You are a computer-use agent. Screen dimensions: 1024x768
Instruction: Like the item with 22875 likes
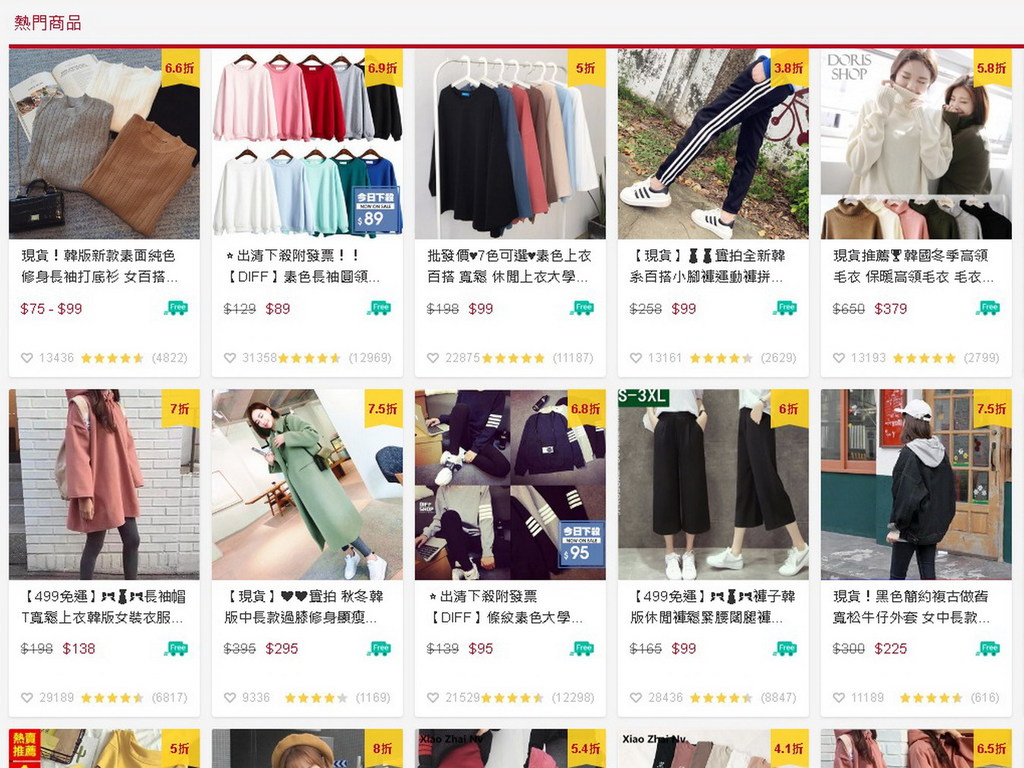point(433,358)
